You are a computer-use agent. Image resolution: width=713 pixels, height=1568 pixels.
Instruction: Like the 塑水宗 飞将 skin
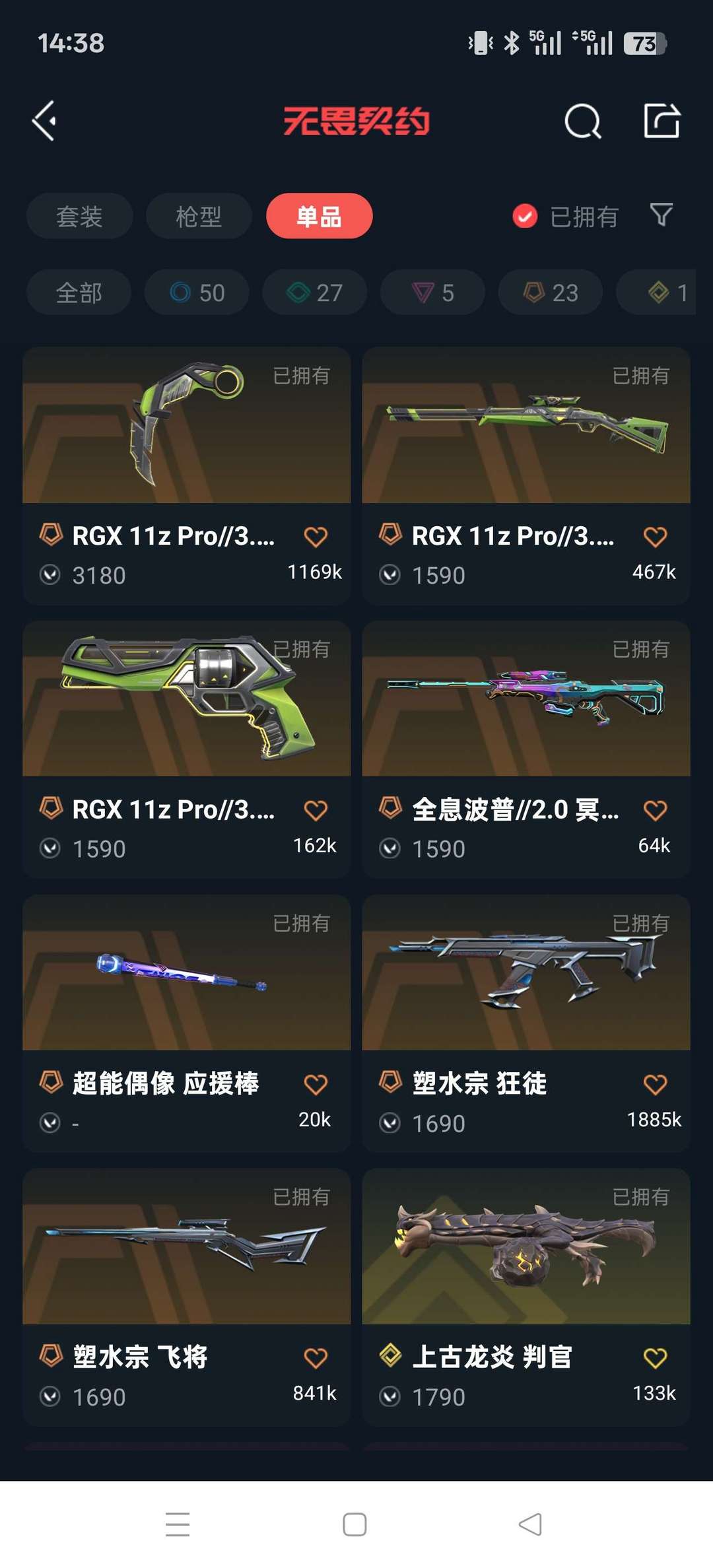click(x=316, y=1358)
